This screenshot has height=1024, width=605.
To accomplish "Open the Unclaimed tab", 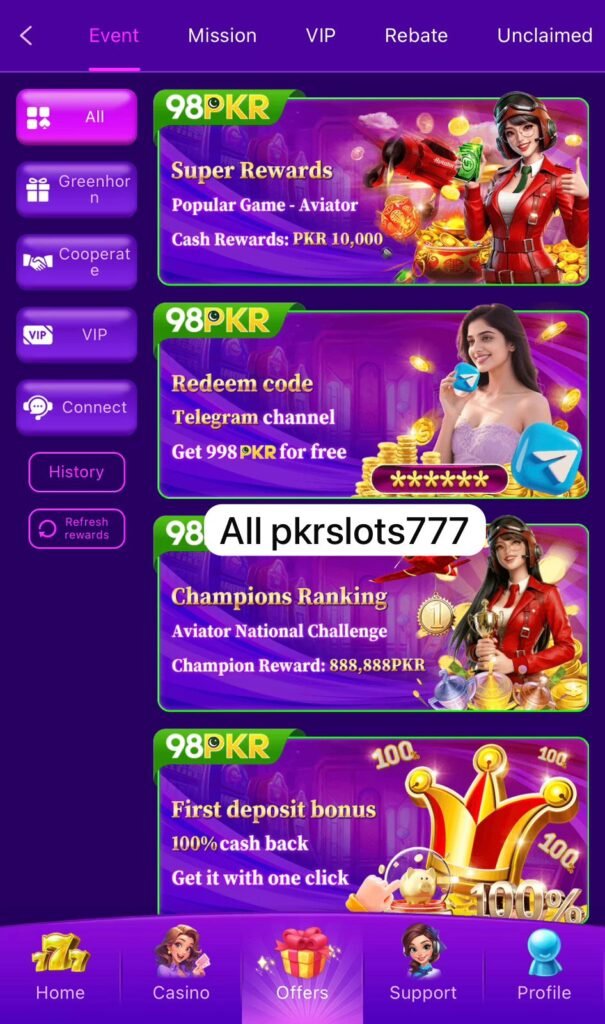I will pyautogui.click(x=544, y=36).
